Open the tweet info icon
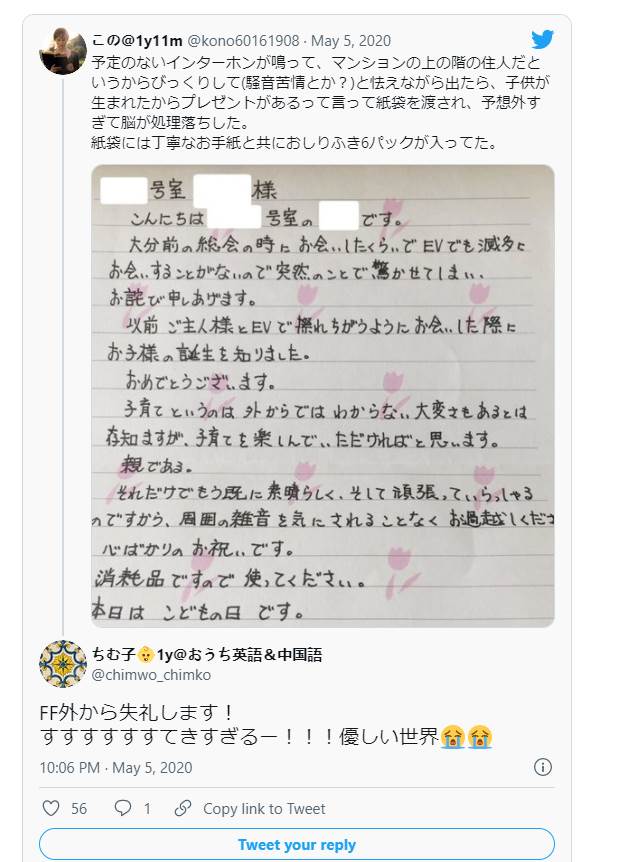 click(x=542, y=767)
